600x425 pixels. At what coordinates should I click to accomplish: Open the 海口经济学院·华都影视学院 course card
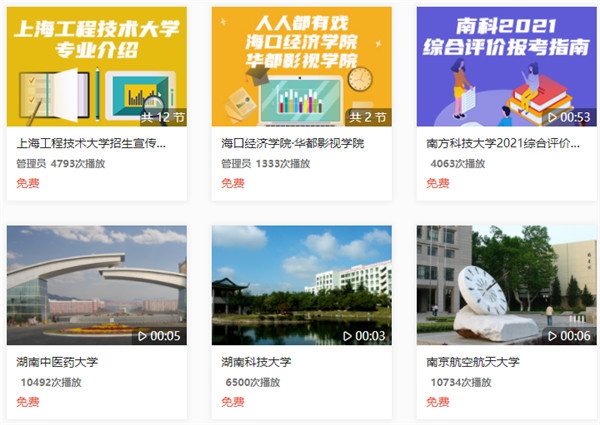(301, 67)
